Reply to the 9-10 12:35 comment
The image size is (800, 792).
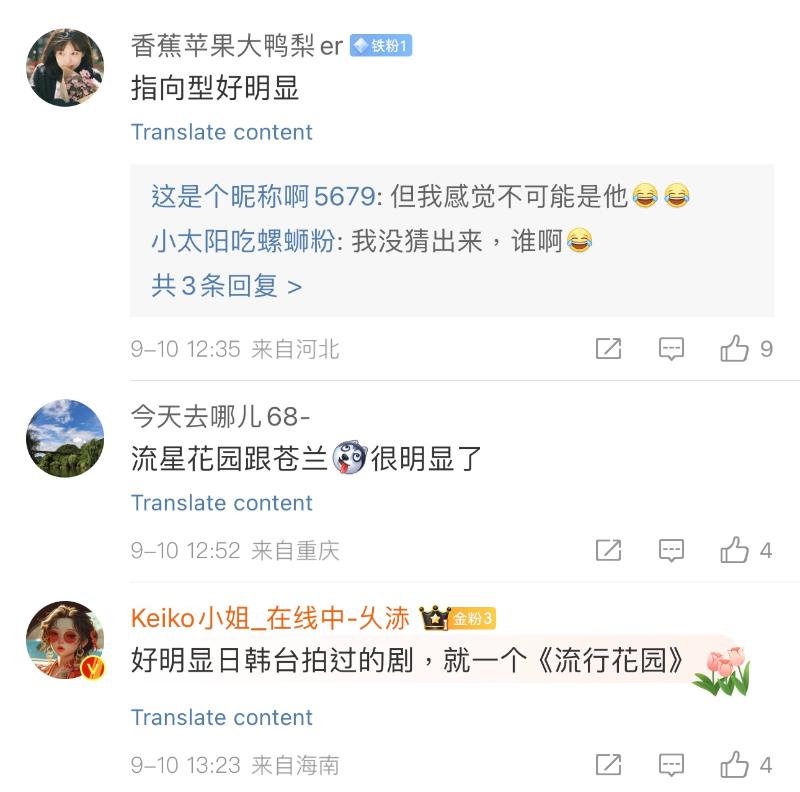click(x=671, y=349)
